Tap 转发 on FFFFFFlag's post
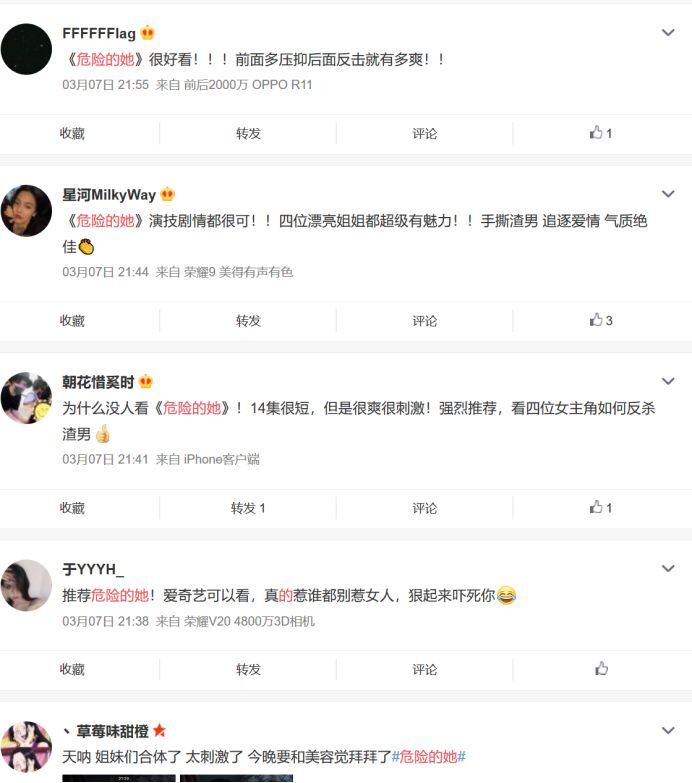 248,133
